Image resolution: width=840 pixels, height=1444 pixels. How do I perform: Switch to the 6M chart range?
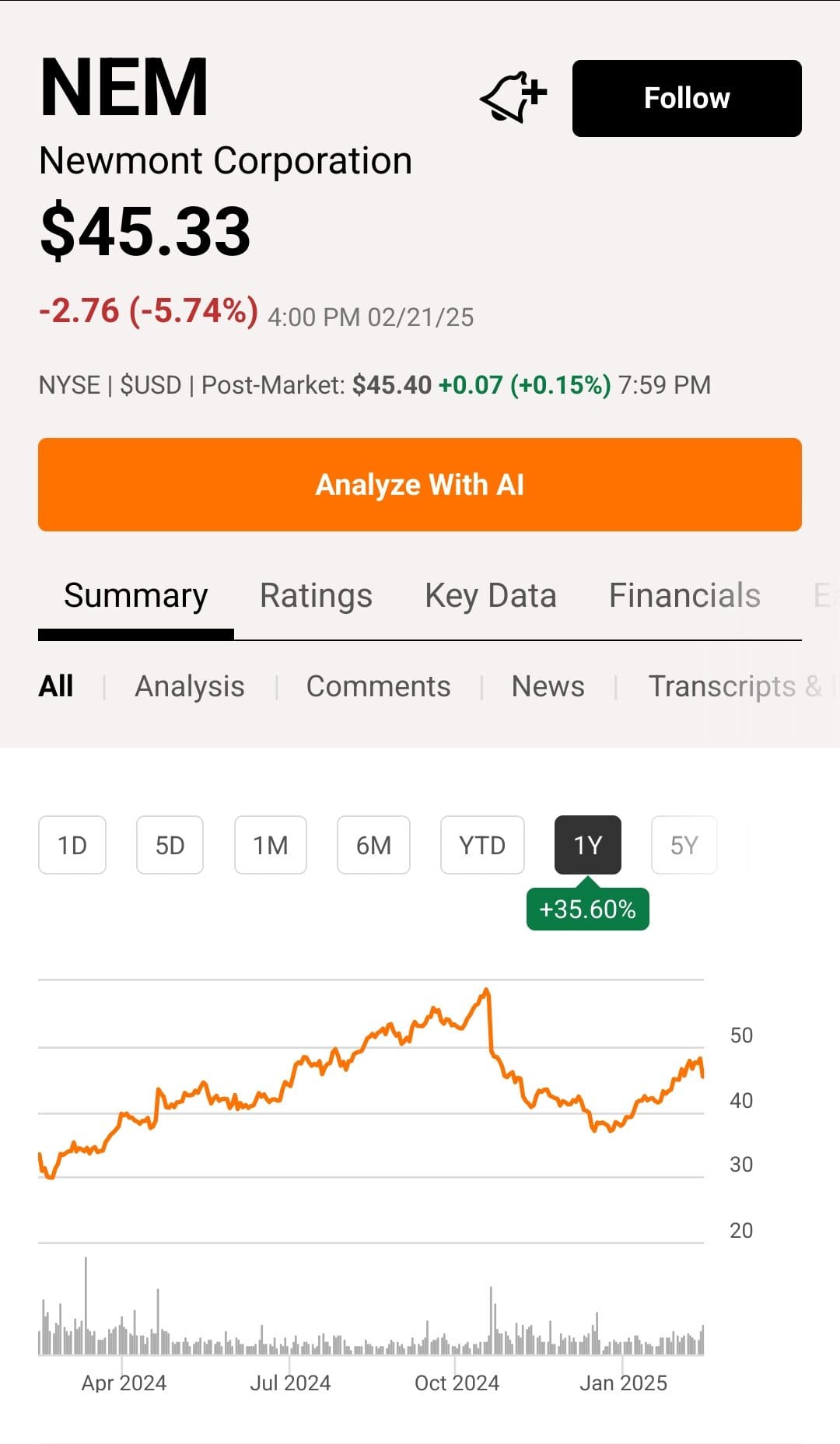pyautogui.click(x=373, y=845)
